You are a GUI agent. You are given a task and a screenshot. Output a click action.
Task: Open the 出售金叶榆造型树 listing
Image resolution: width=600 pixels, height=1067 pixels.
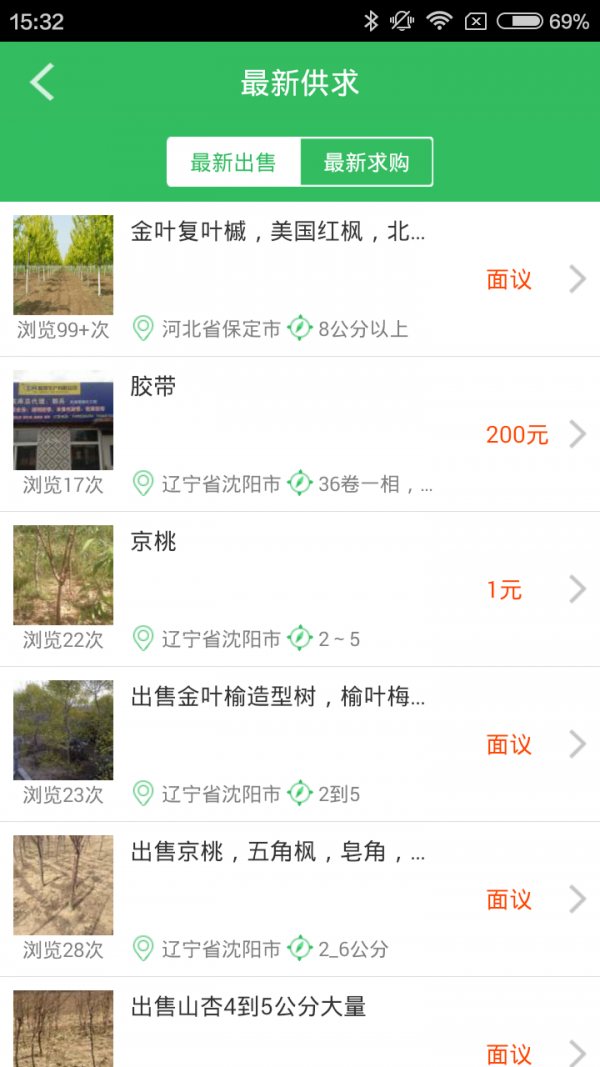pos(300,744)
